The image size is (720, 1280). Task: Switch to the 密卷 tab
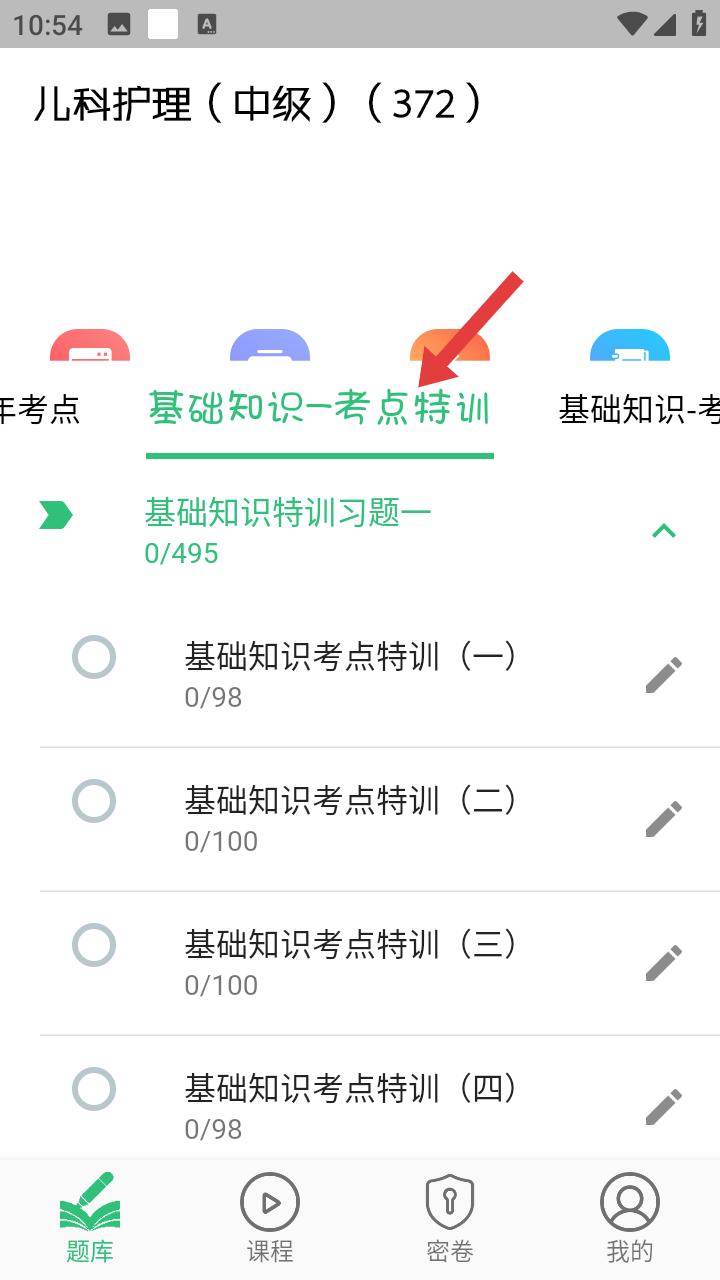[450, 1218]
